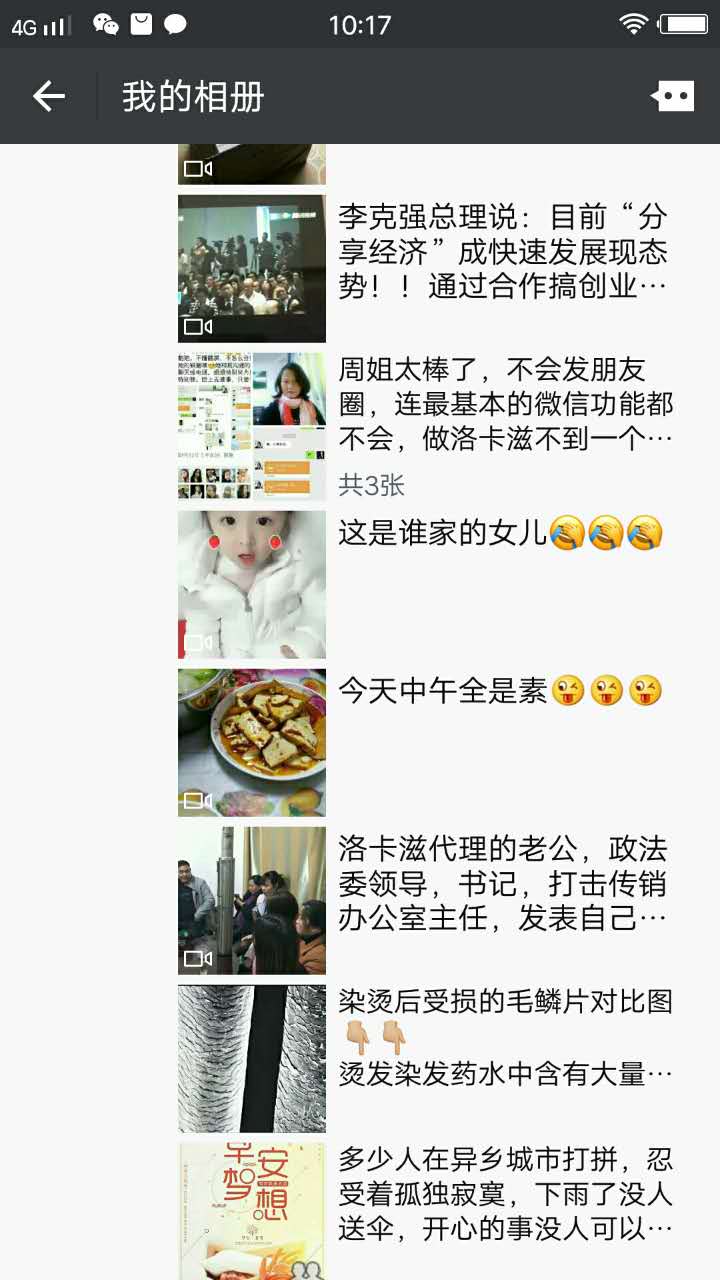
Task: Open the 染烫后受损的毛鳞片对比图 post
Action: pos(426,1058)
